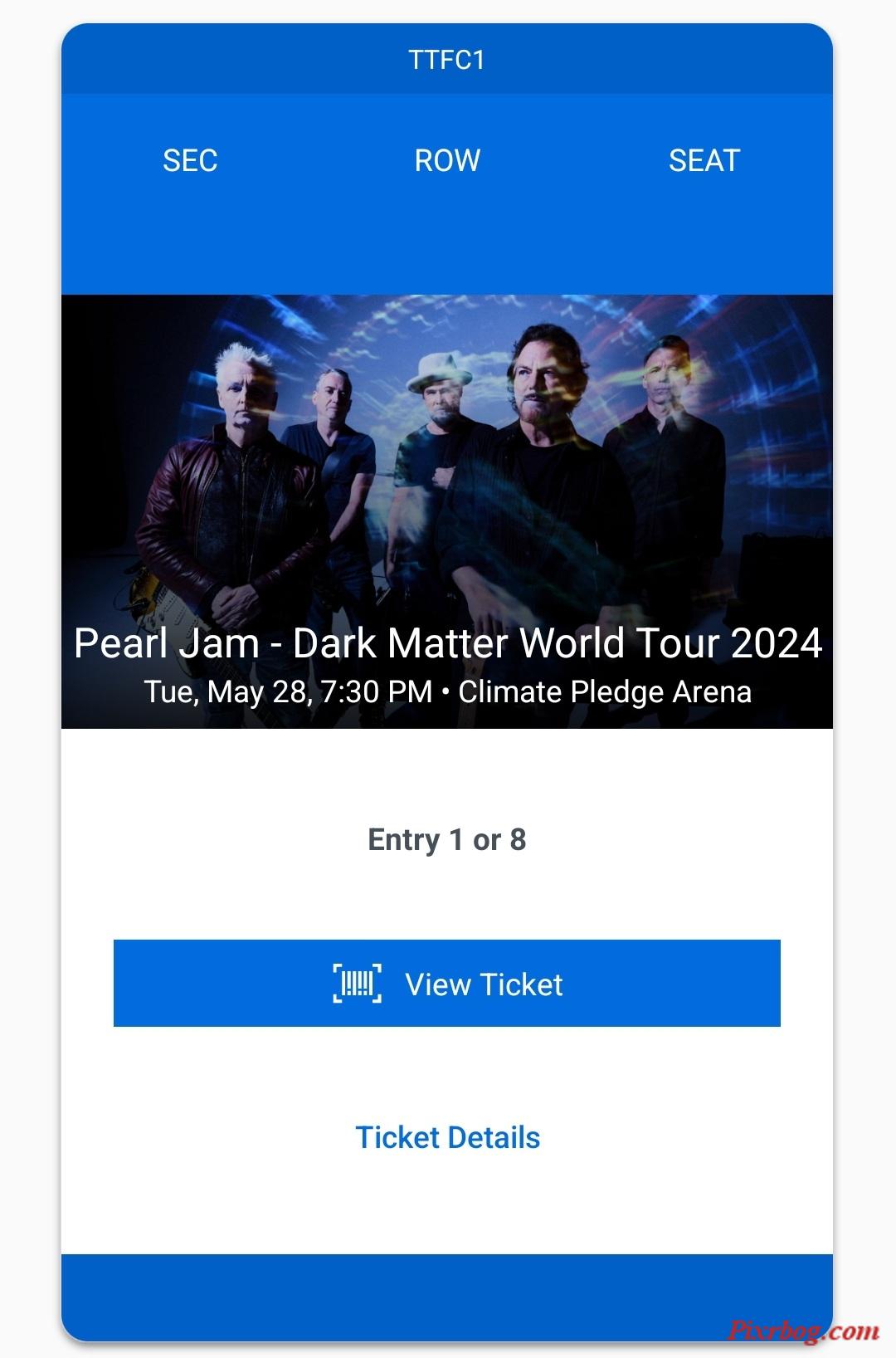
Task: Open the Ticket Details link
Action: tap(447, 1137)
